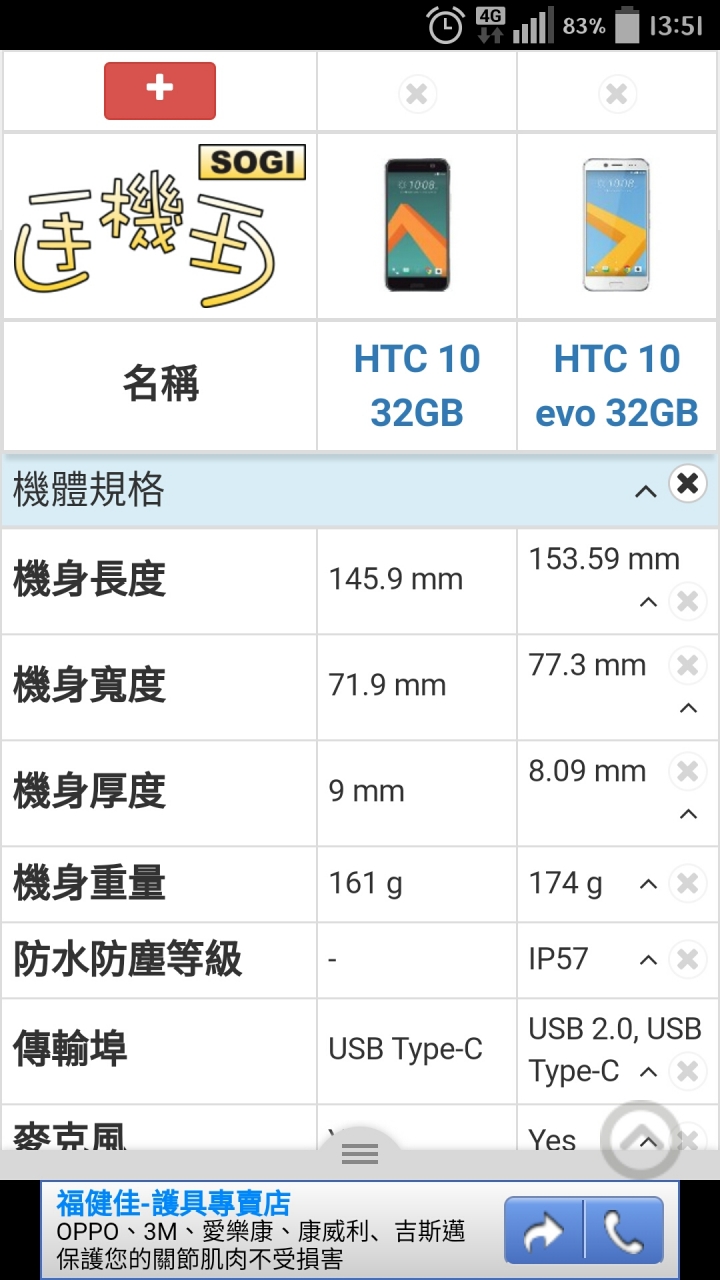Screen dimensions: 720x1280
Task: Open the bottom drawer handle menu
Action: click(x=360, y=1154)
